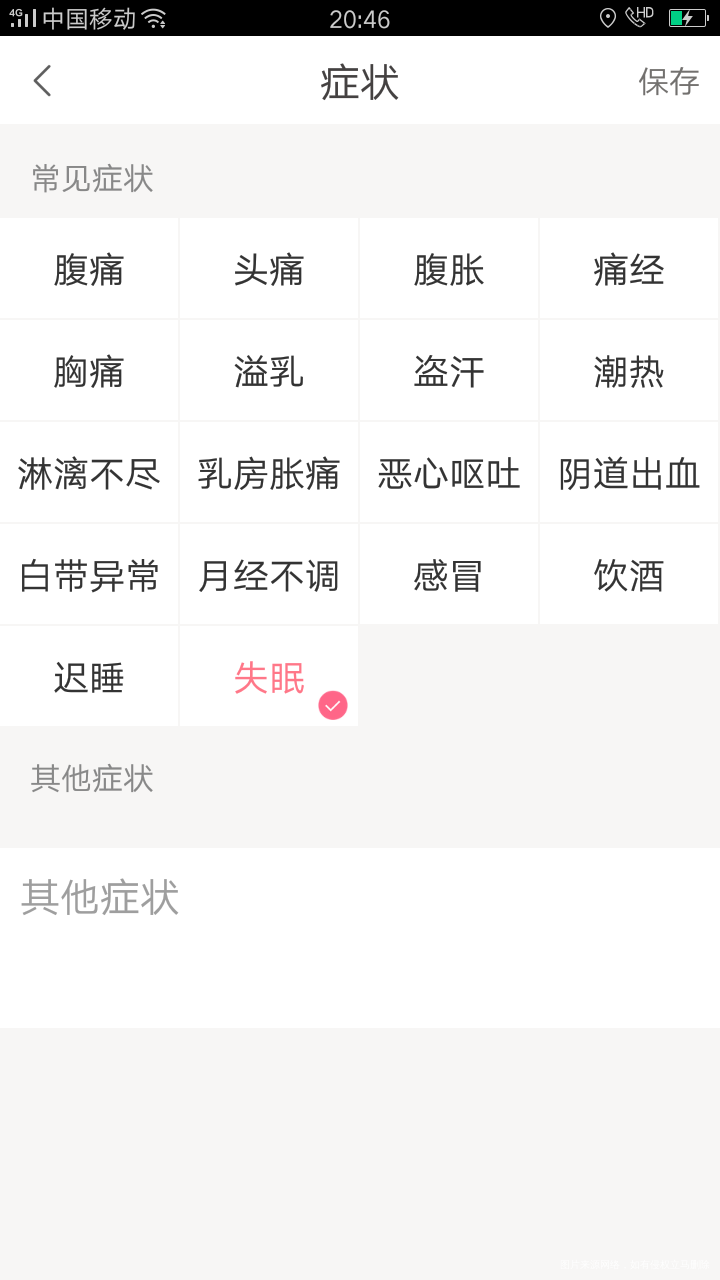The image size is (720, 1280).
Task: Select 月经不调 from common symptoms
Action: click(268, 574)
